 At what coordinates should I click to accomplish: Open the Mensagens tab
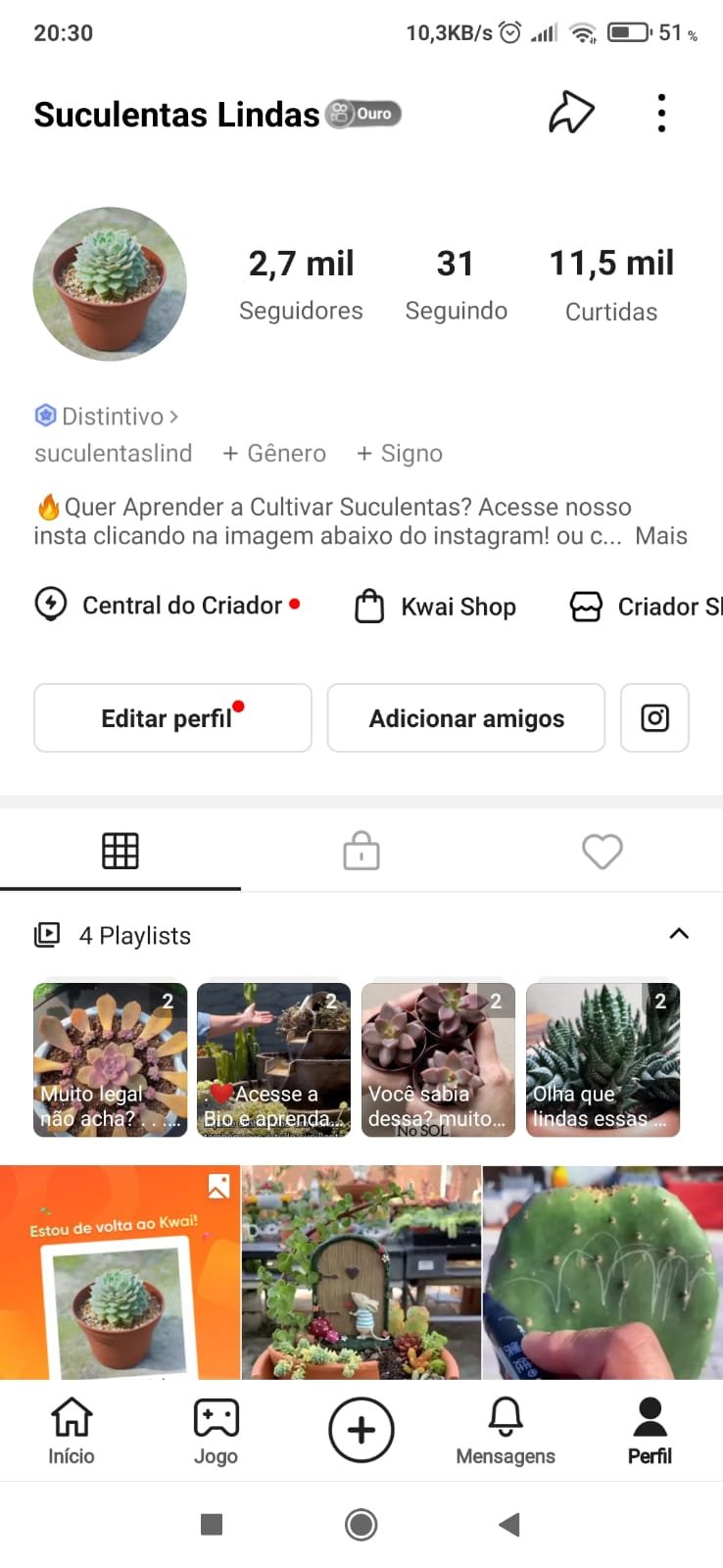pyautogui.click(x=506, y=1431)
